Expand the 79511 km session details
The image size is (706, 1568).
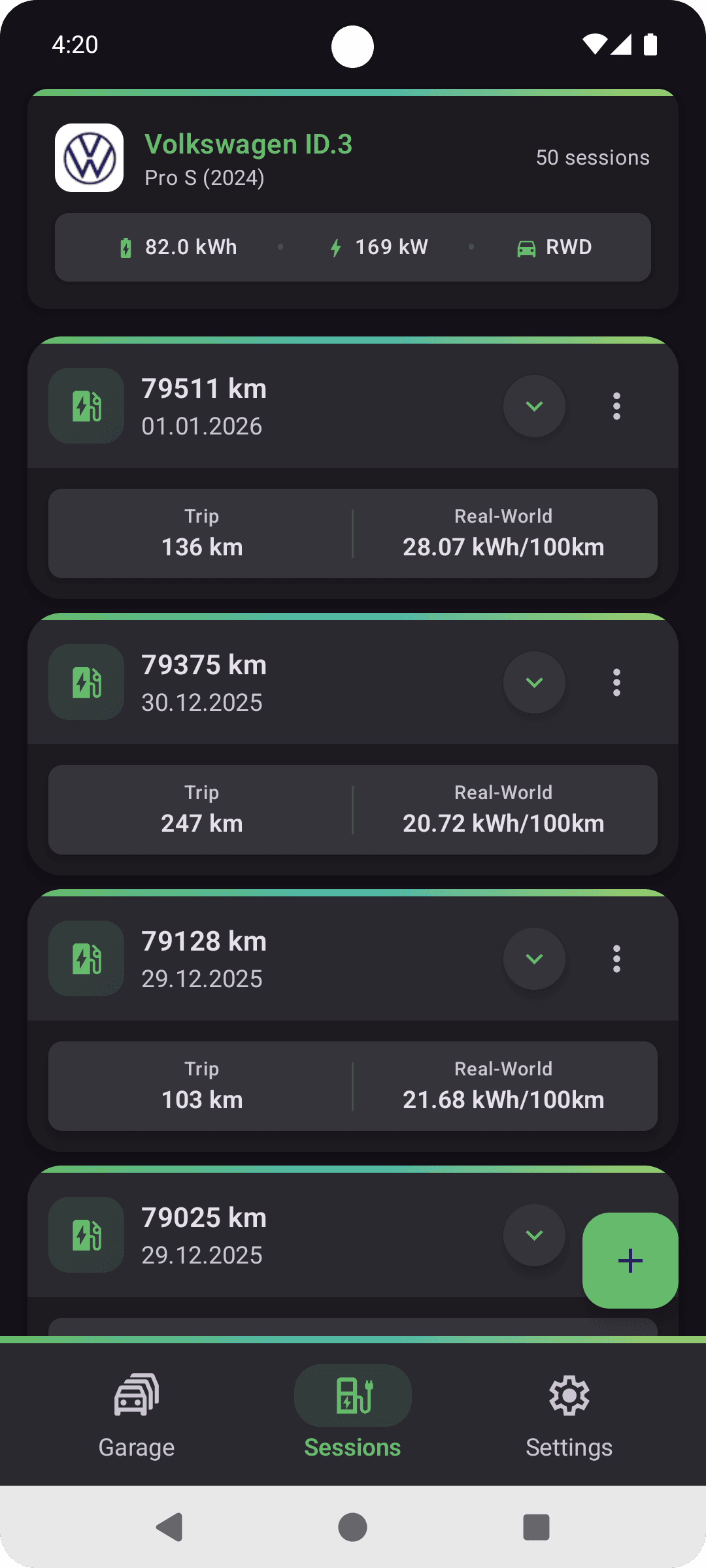(x=534, y=406)
